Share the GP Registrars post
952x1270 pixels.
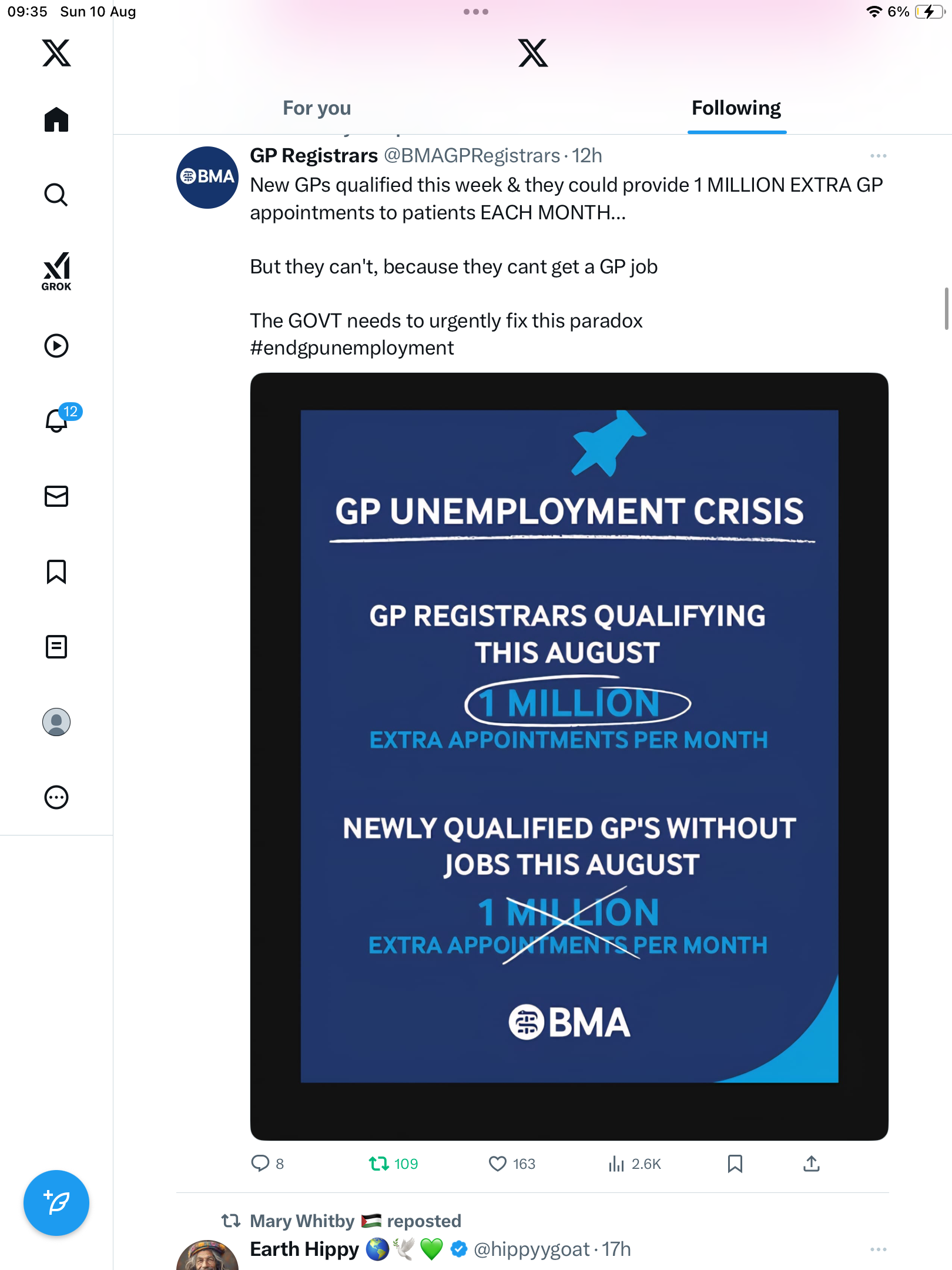tap(811, 1164)
